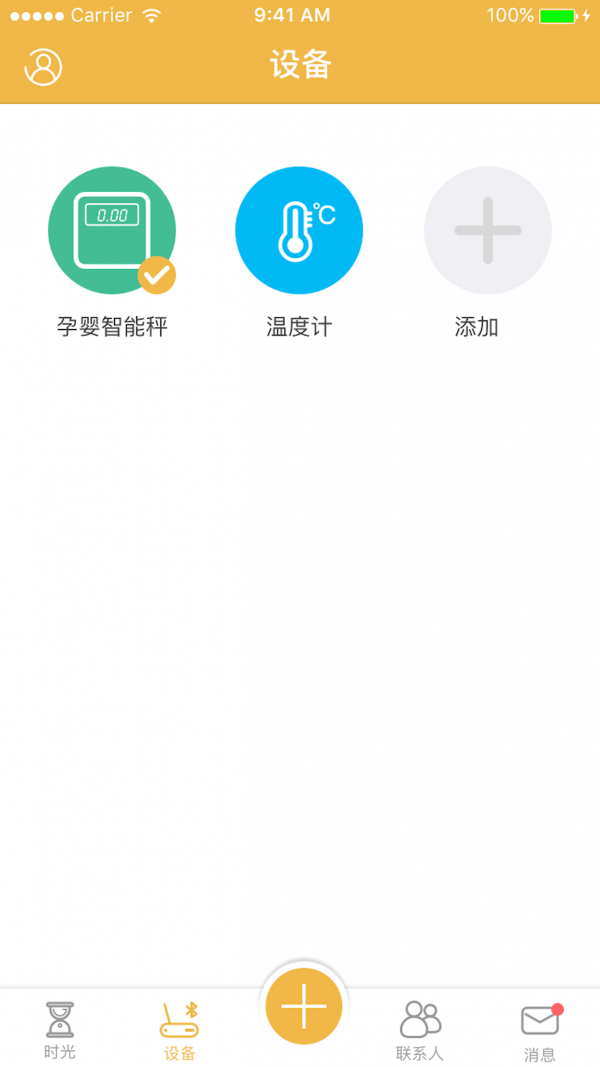Switch to the 设备 tab
The image size is (600, 1067).
pos(180,1030)
